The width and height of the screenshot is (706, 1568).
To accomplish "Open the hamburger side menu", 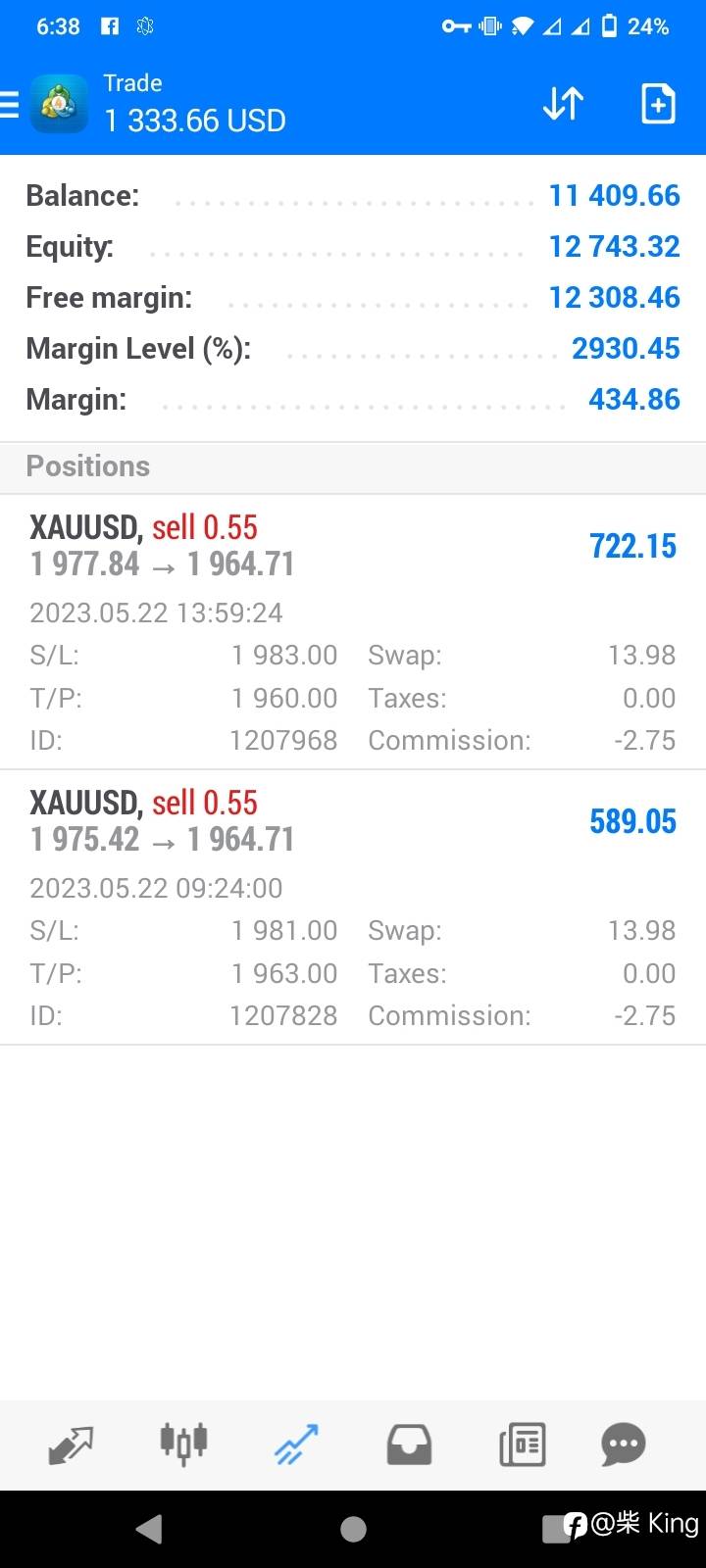I will [9, 104].
